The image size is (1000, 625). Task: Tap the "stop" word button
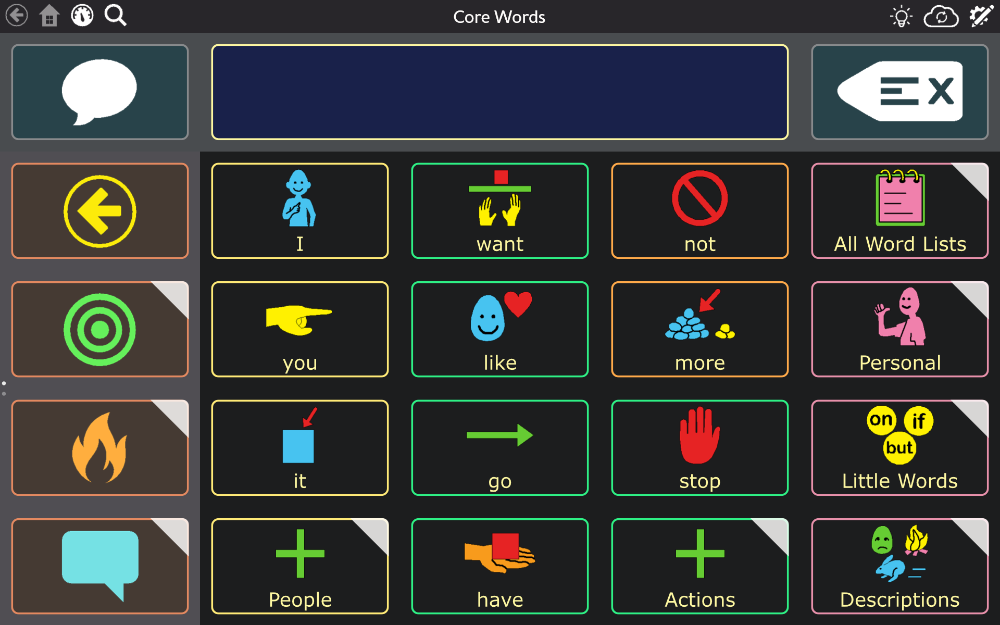(700, 448)
